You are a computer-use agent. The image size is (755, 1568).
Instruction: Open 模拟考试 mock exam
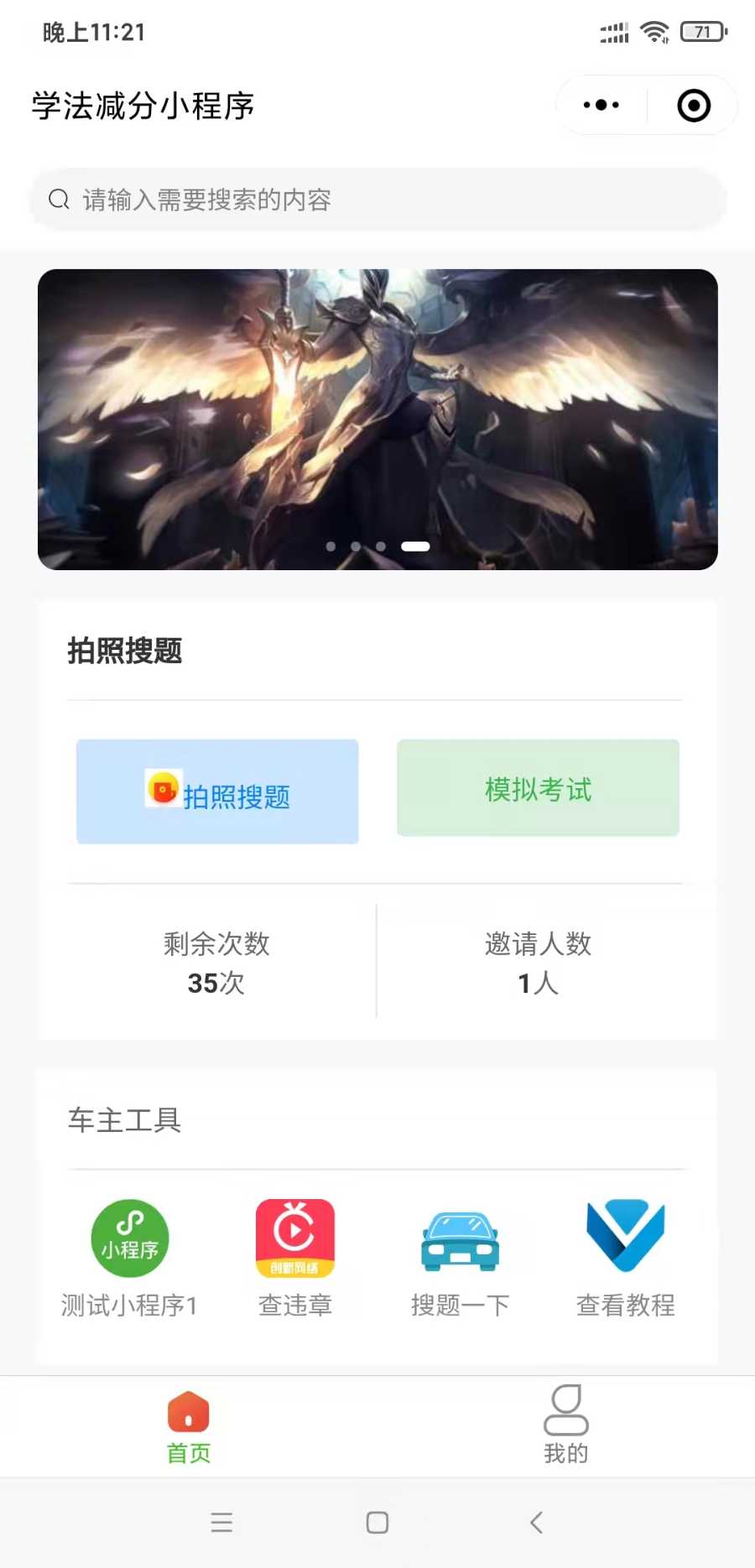click(x=538, y=788)
